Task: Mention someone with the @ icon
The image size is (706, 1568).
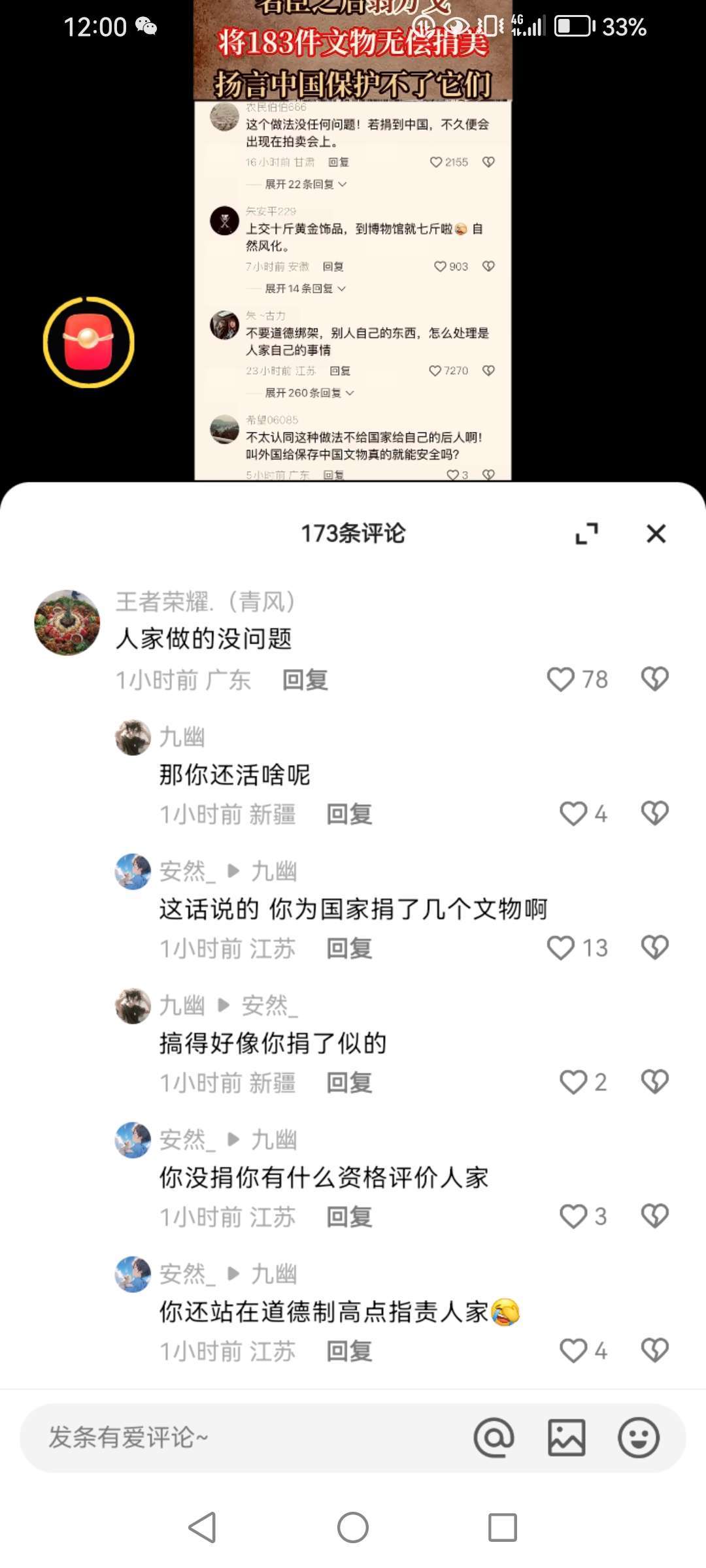Action: 494,1437
